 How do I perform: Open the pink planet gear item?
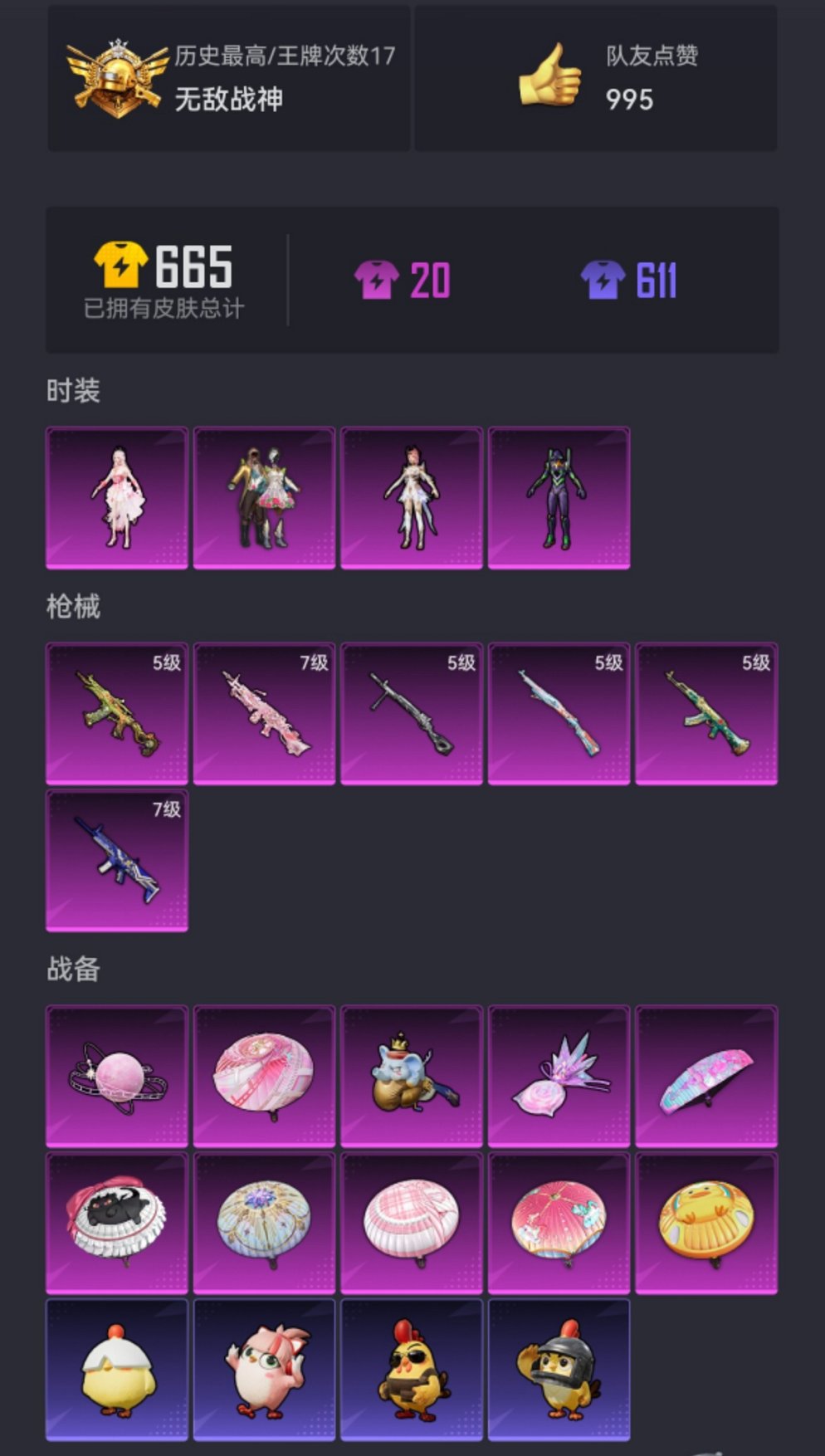(117, 1076)
